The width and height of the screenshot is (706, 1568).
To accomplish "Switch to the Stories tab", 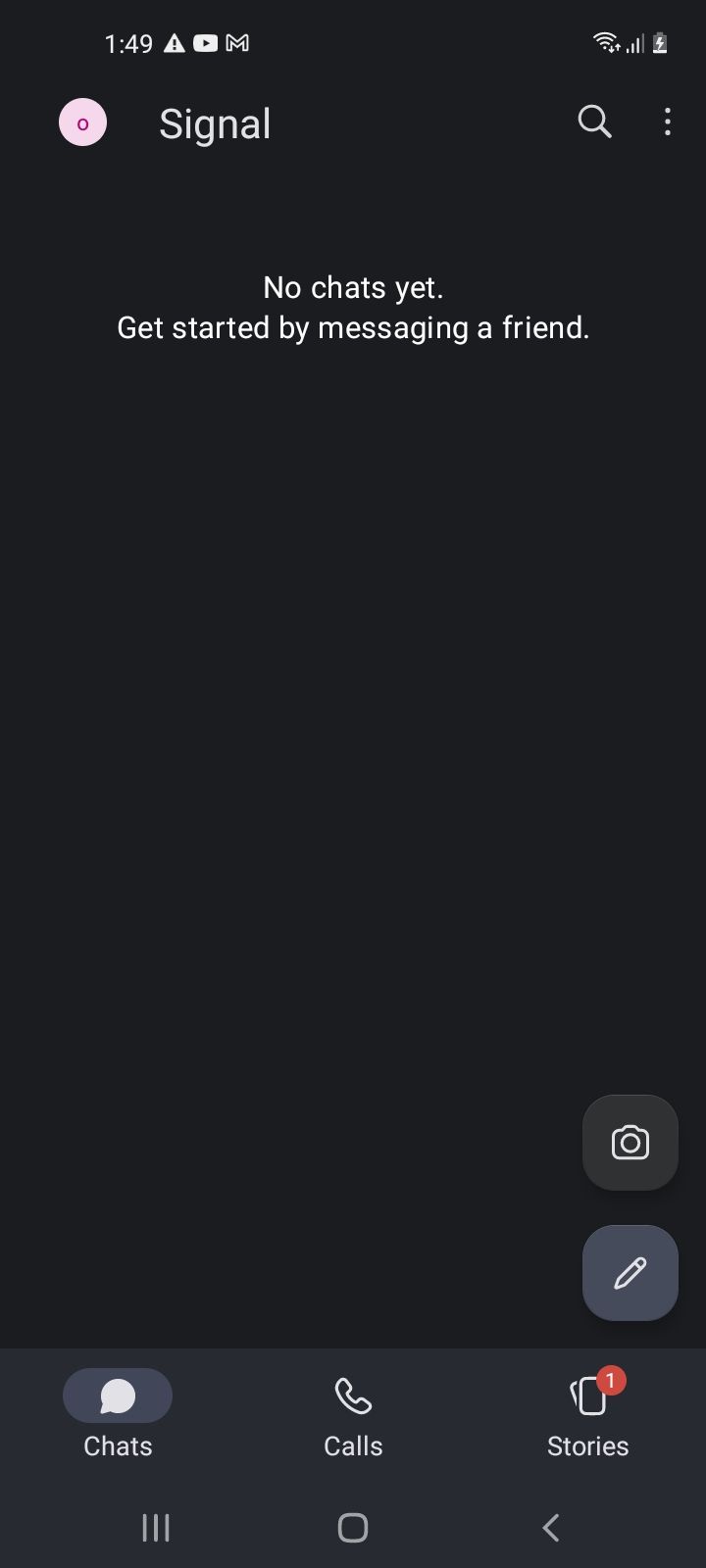I will pos(586,1416).
